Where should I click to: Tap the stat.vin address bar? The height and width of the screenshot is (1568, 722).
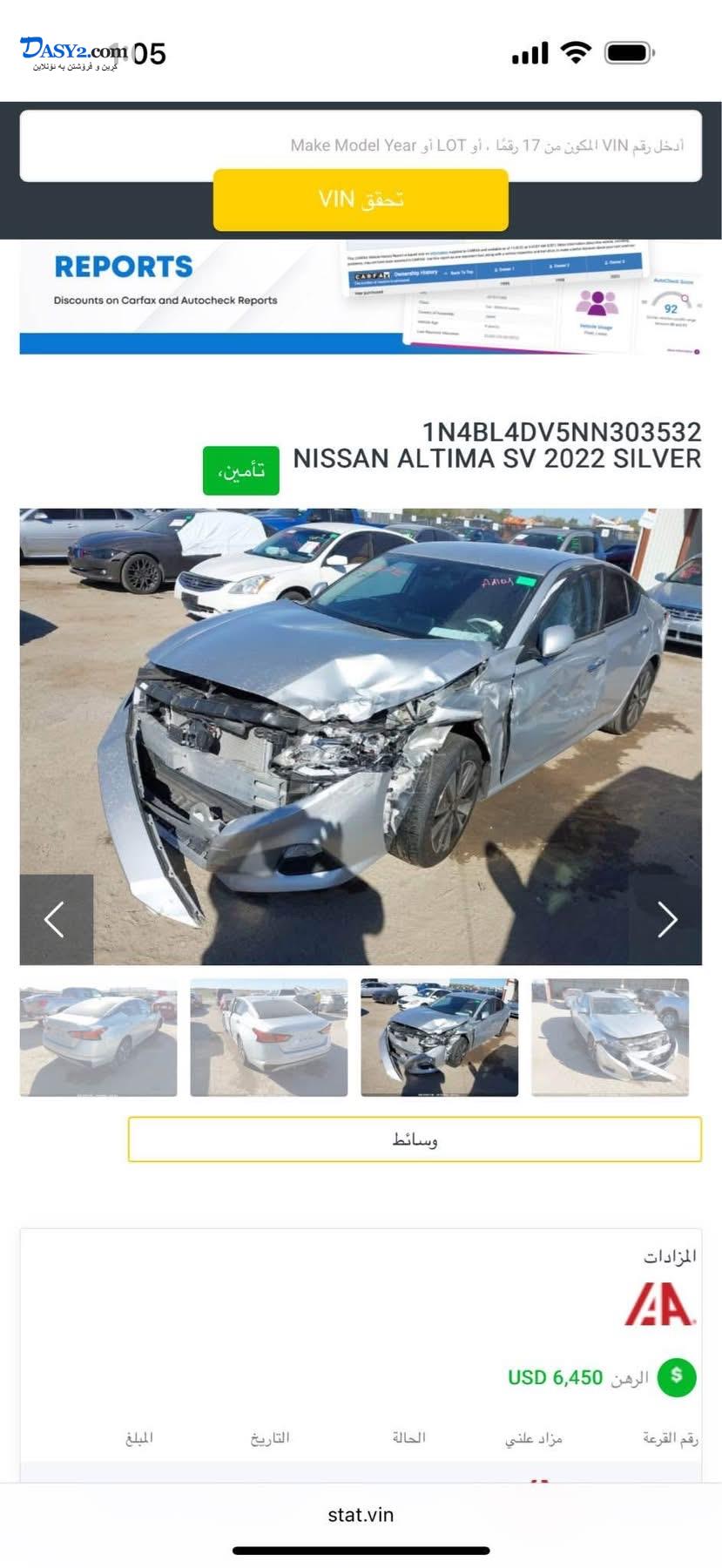point(361,1515)
